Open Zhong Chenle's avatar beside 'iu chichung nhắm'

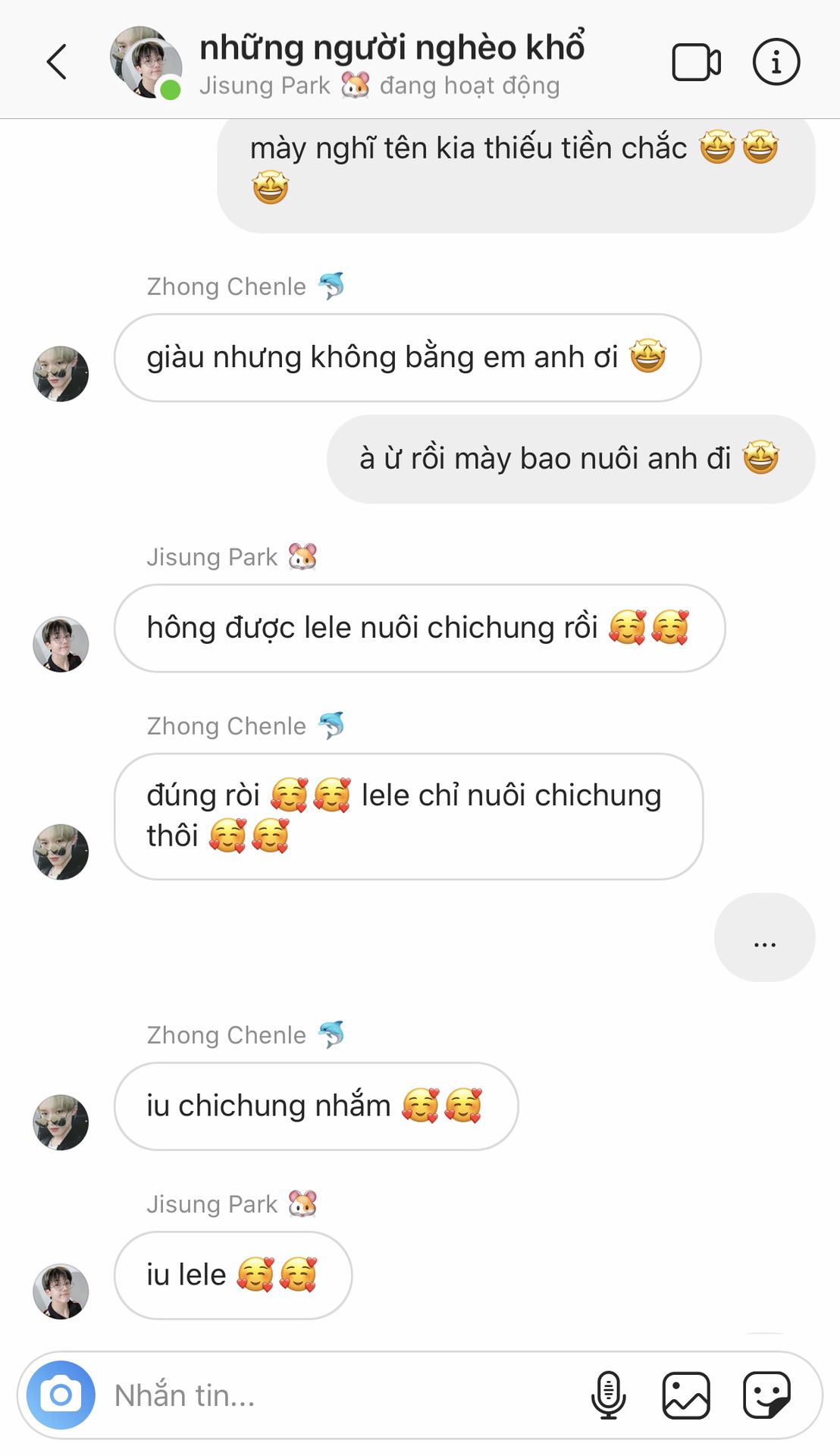tap(61, 1122)
